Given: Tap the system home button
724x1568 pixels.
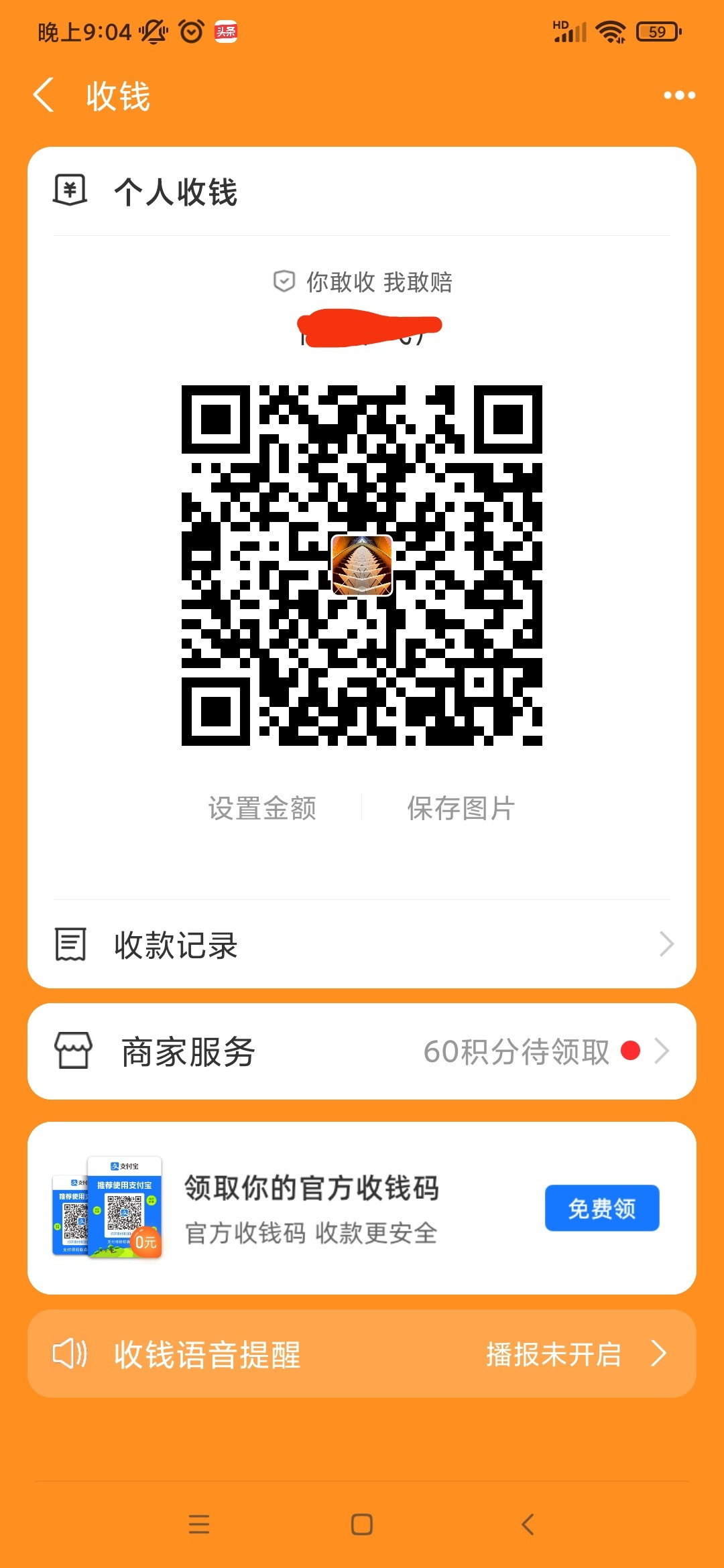Looking at the screenshot, I should coord(362,1524).
